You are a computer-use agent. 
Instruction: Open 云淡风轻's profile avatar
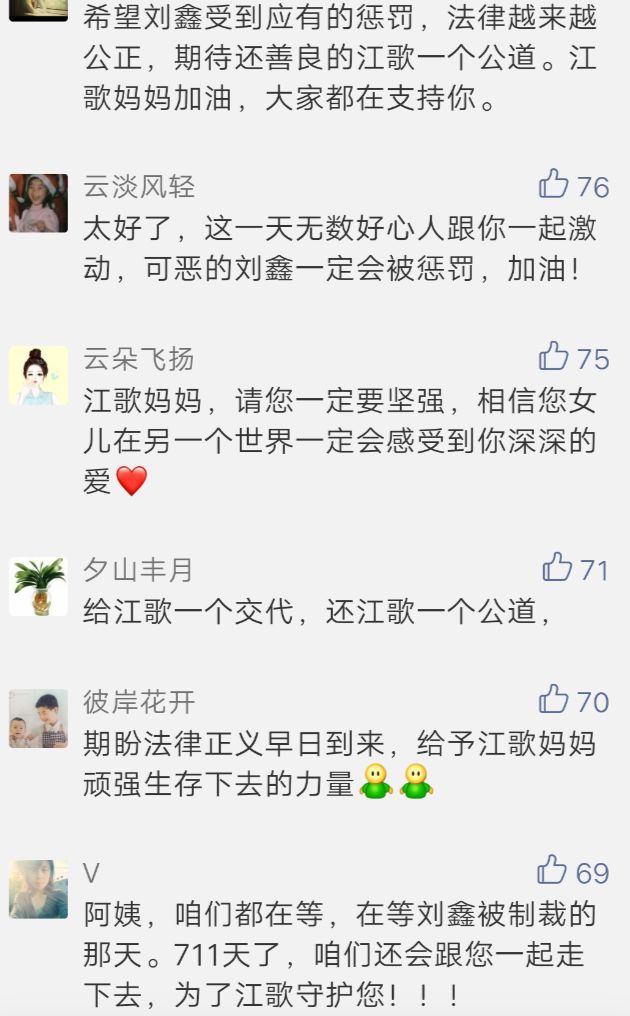coord(38,203)
